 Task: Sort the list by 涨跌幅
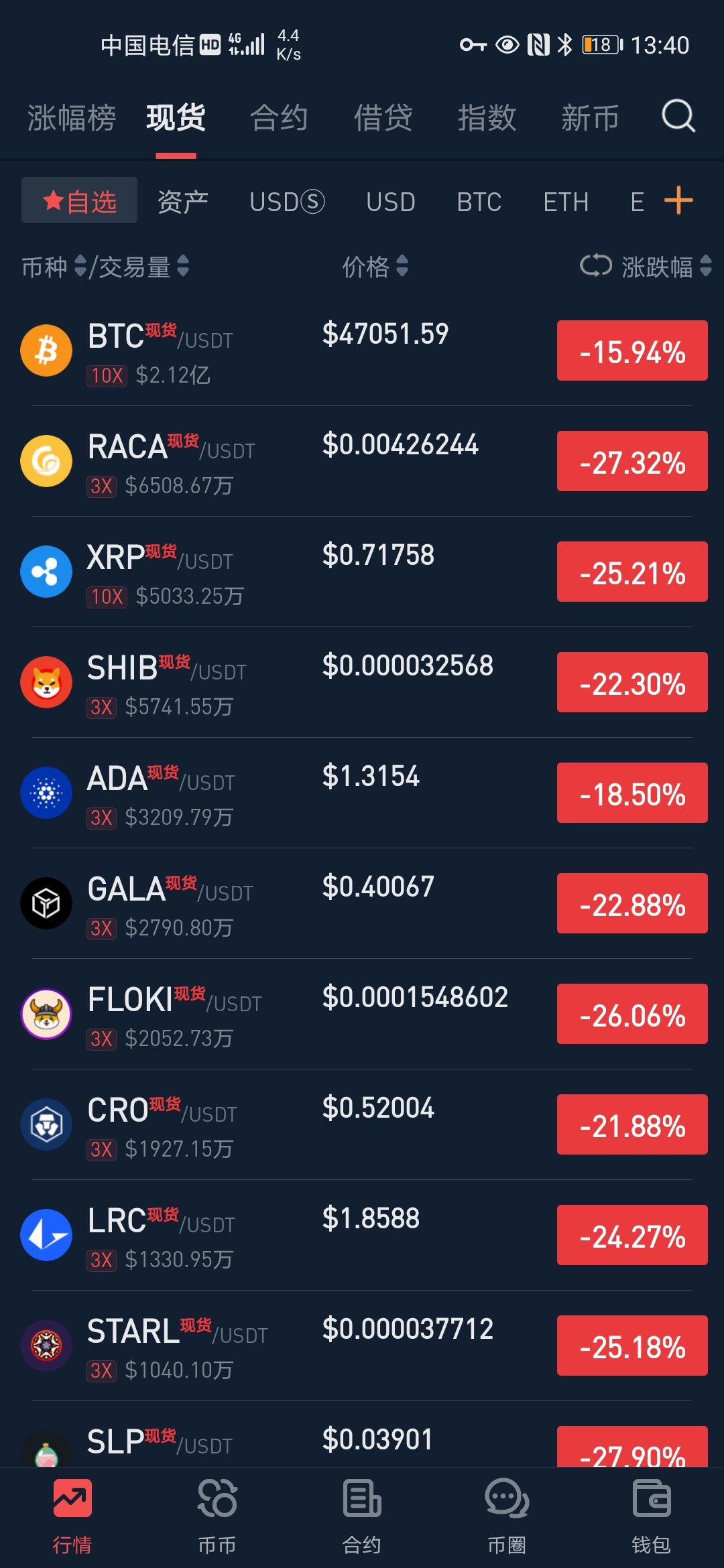point(646,267)
